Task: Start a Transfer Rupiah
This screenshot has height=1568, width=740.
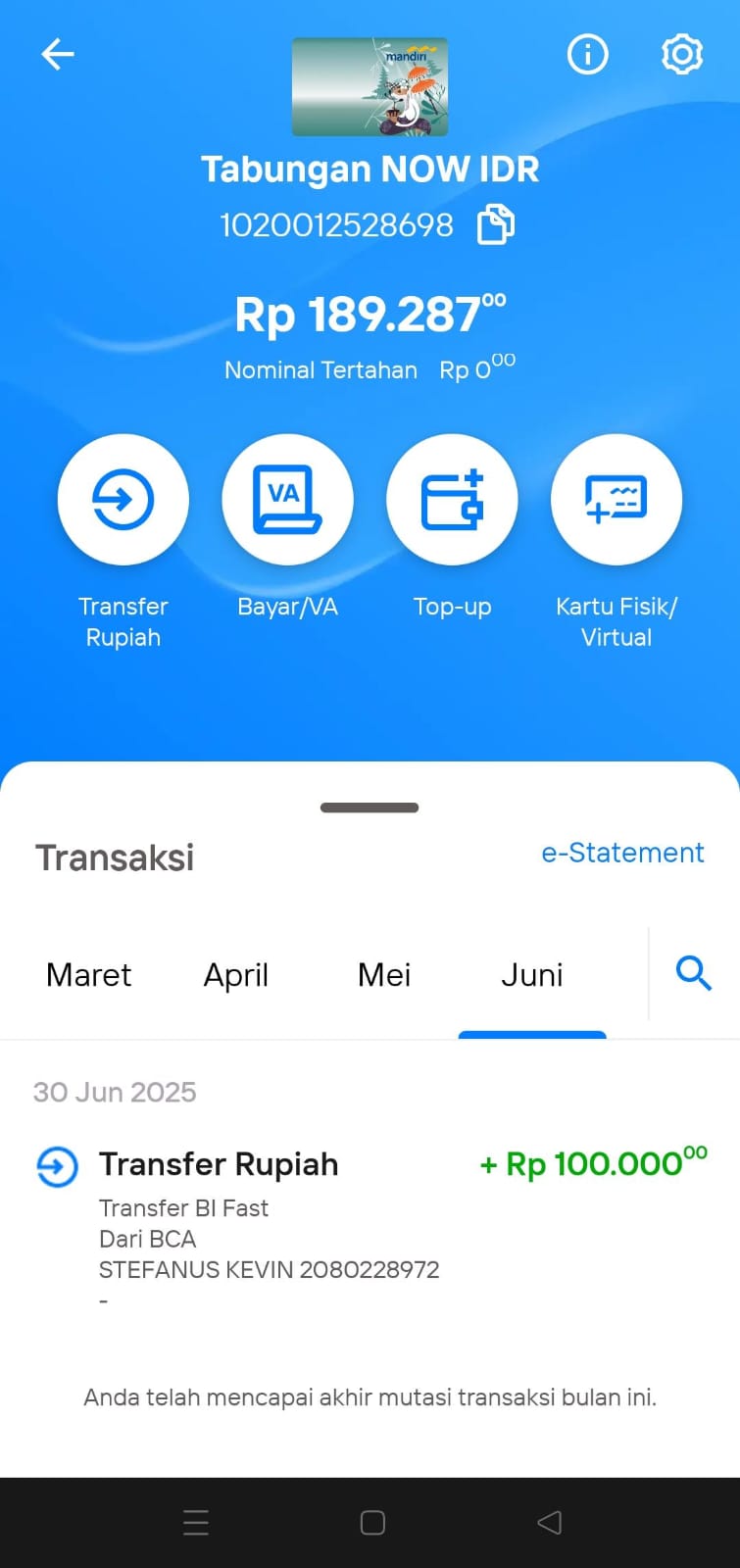Action: (123, 500)
